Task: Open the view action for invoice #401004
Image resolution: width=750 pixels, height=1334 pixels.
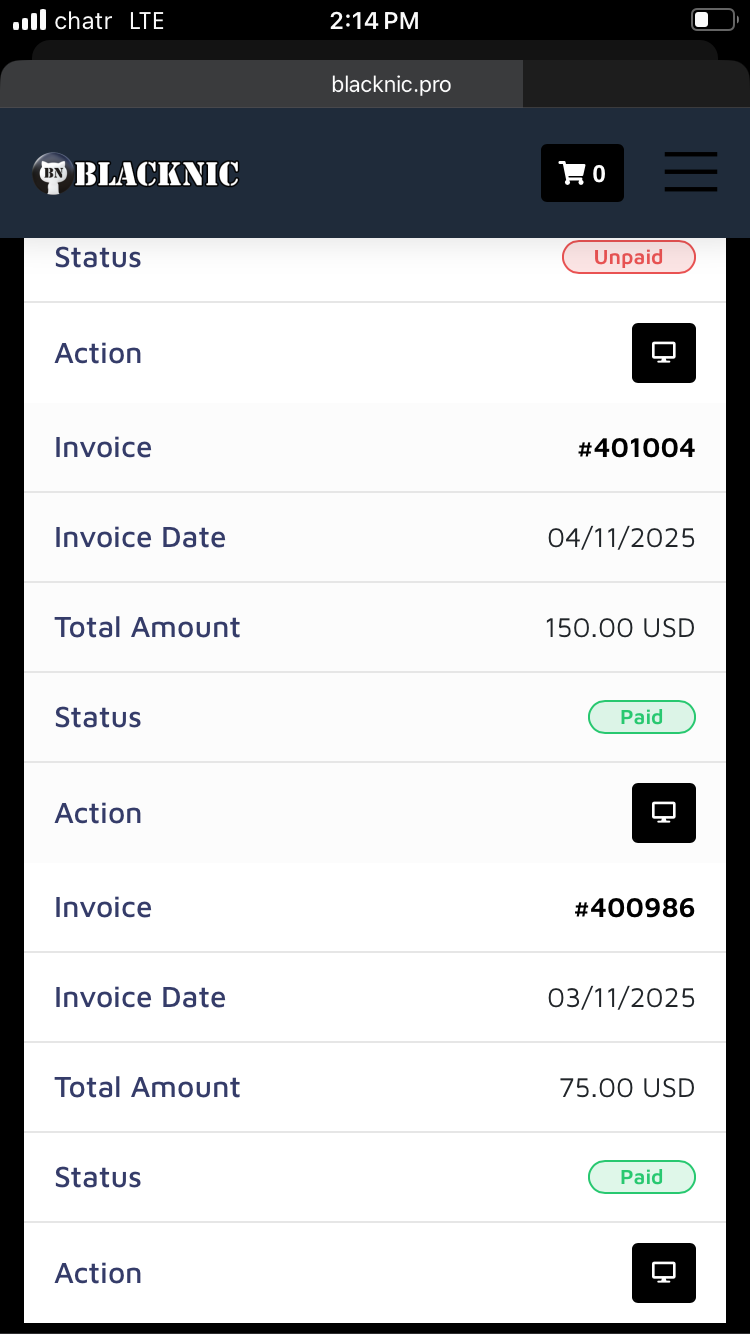Action: click(663, 813)
